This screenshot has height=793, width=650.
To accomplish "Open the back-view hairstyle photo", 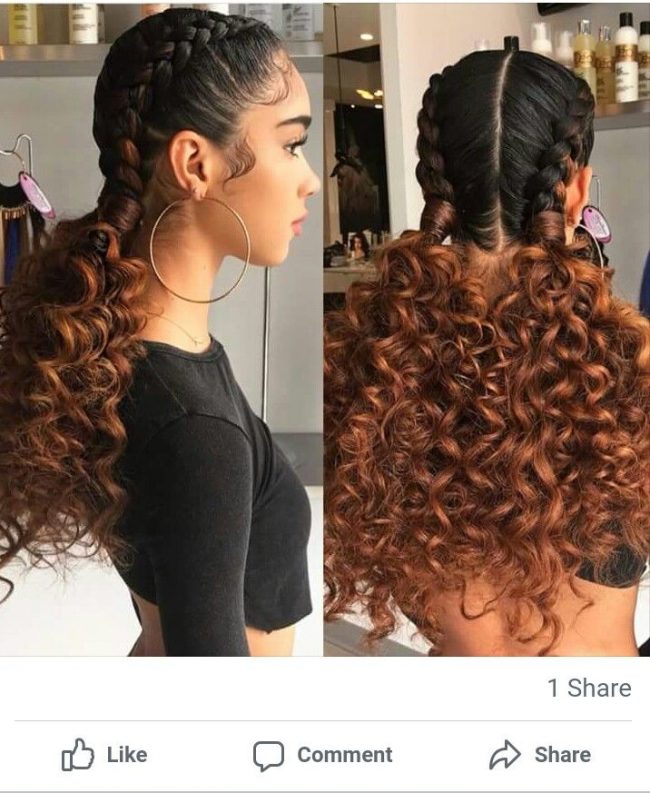I will [x=487, y=330].
